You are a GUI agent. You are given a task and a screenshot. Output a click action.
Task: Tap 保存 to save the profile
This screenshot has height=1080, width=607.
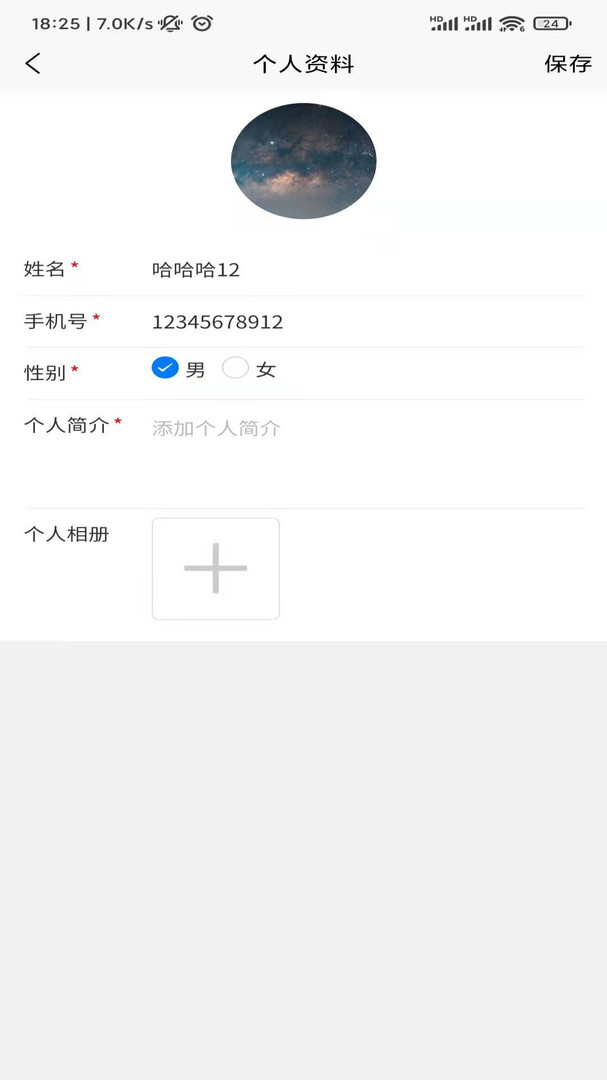568,64
